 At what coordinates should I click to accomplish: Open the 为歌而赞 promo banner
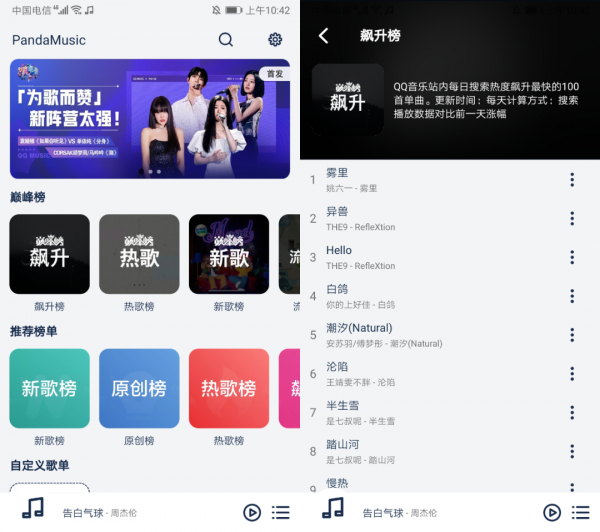click(150, 118)
